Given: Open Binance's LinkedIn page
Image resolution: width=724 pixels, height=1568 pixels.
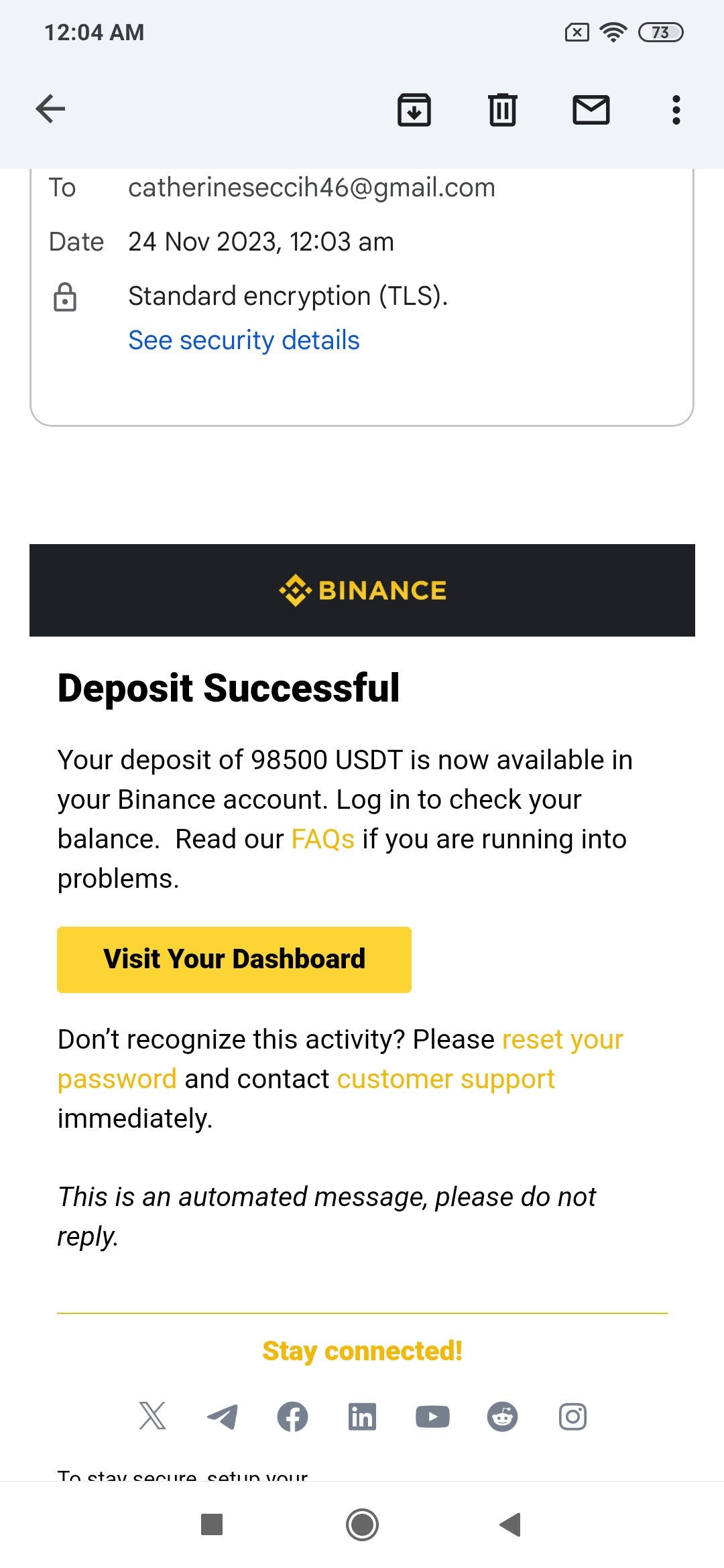Looking at the screenshot, I should (362, 1416).
